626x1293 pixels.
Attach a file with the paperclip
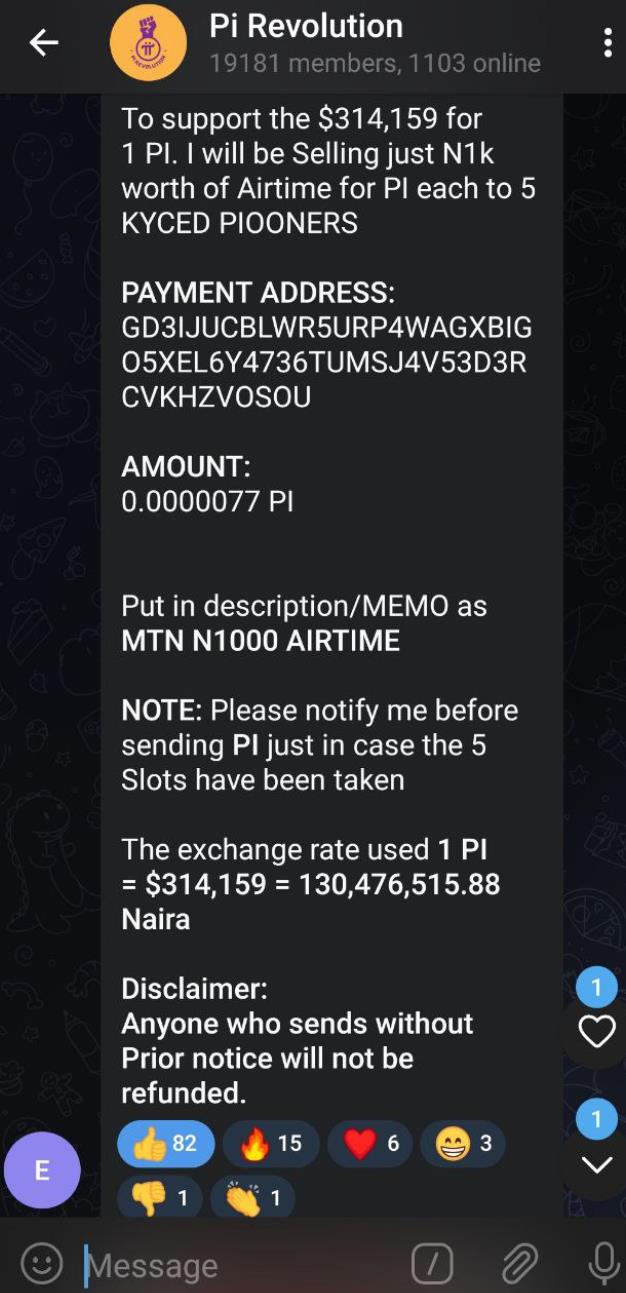click(519, 1264)
